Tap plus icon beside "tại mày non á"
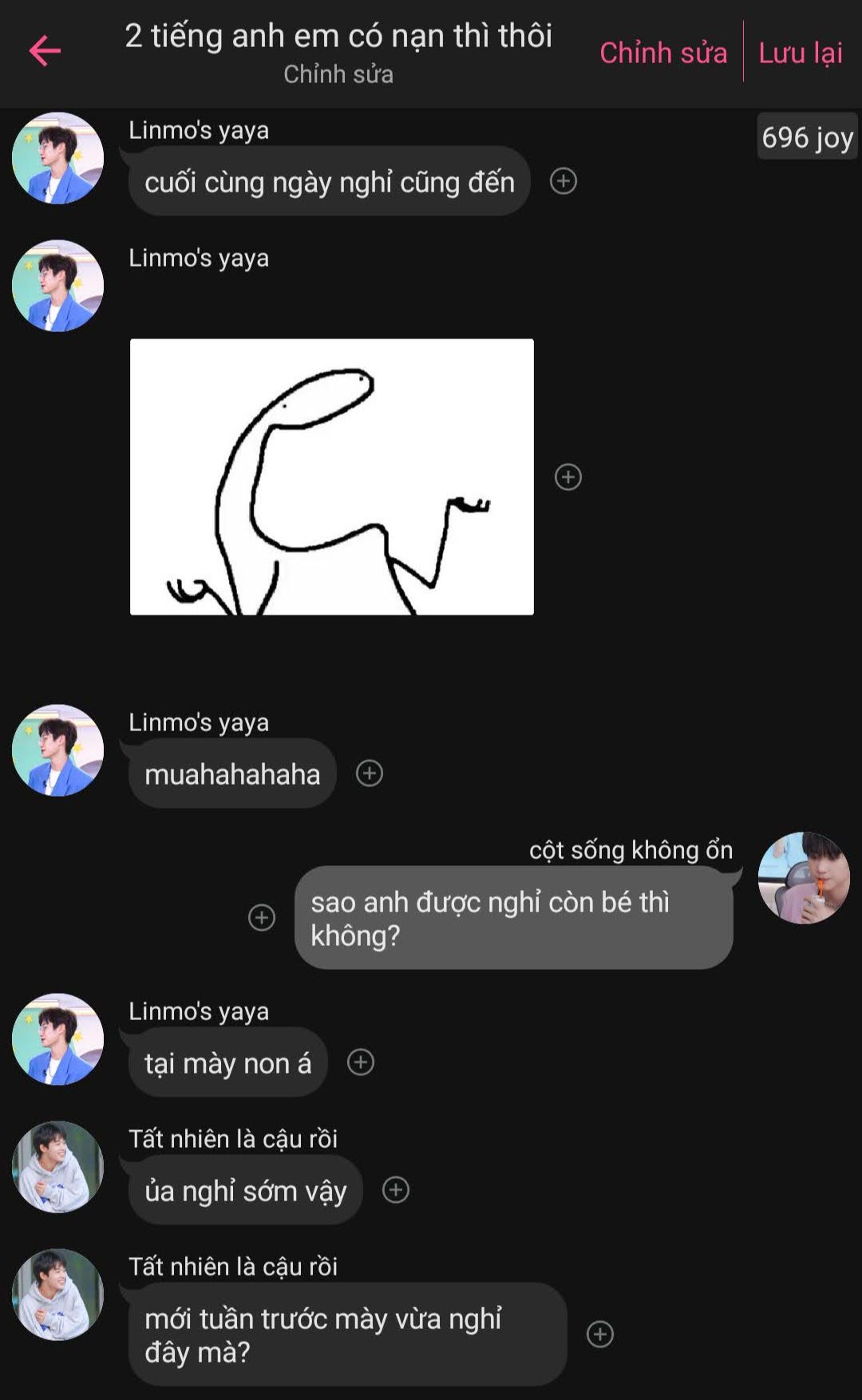The image size is (862, 1400). coord(361,1062)
